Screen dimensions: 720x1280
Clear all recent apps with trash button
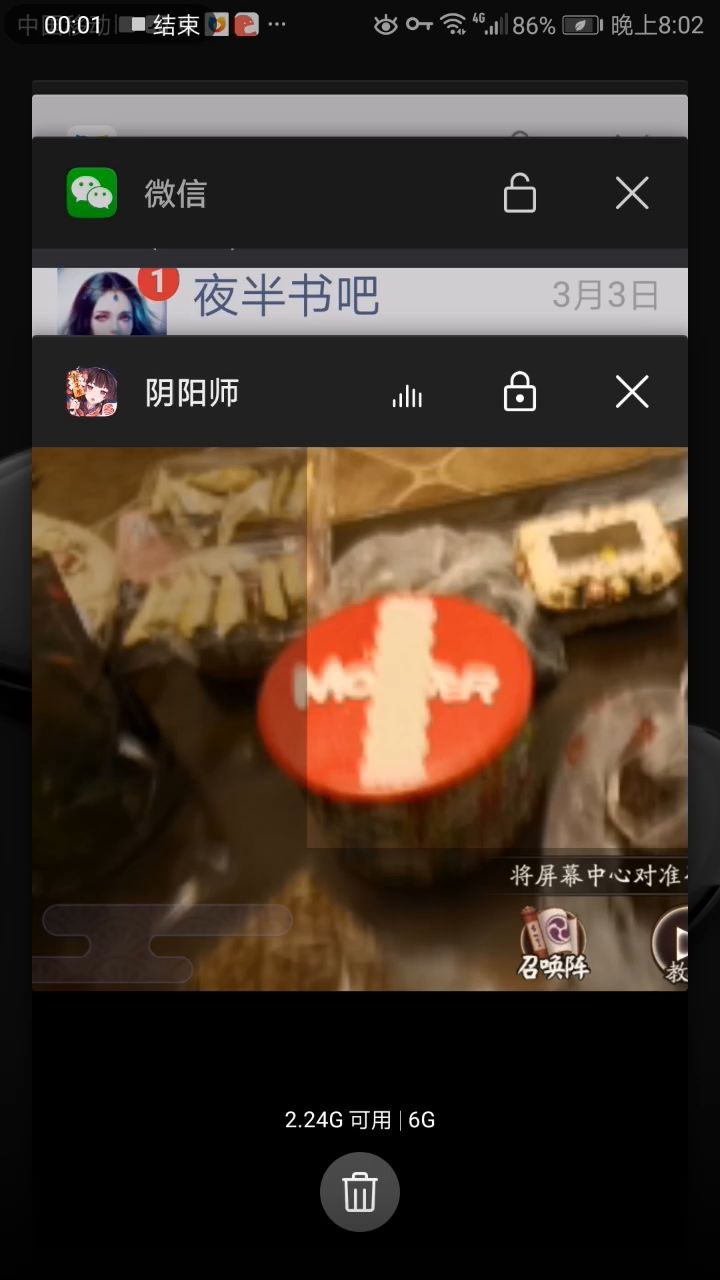click(x=360, y=1192)
